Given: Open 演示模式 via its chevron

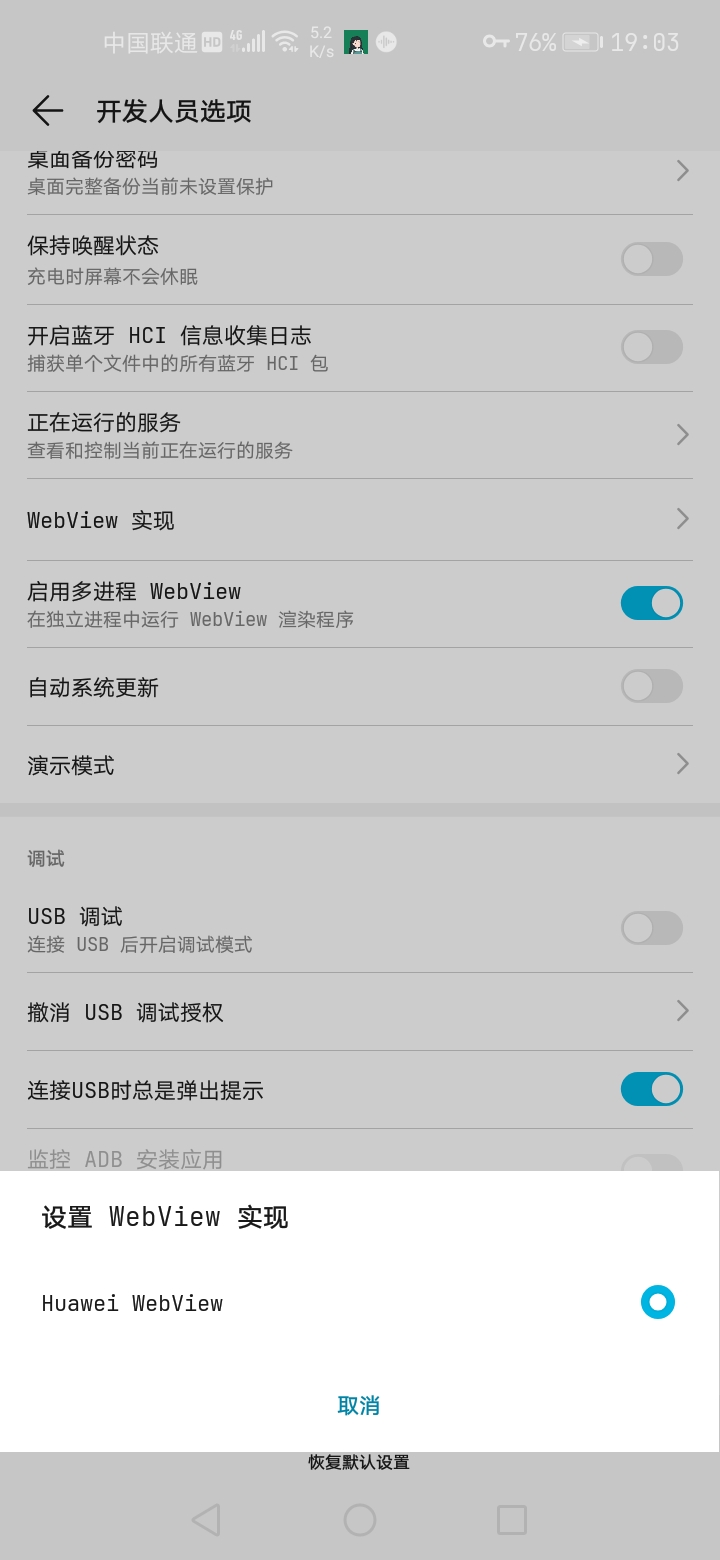Looking at the screenshot, I should pyautogui.click(x=681, y=764).
